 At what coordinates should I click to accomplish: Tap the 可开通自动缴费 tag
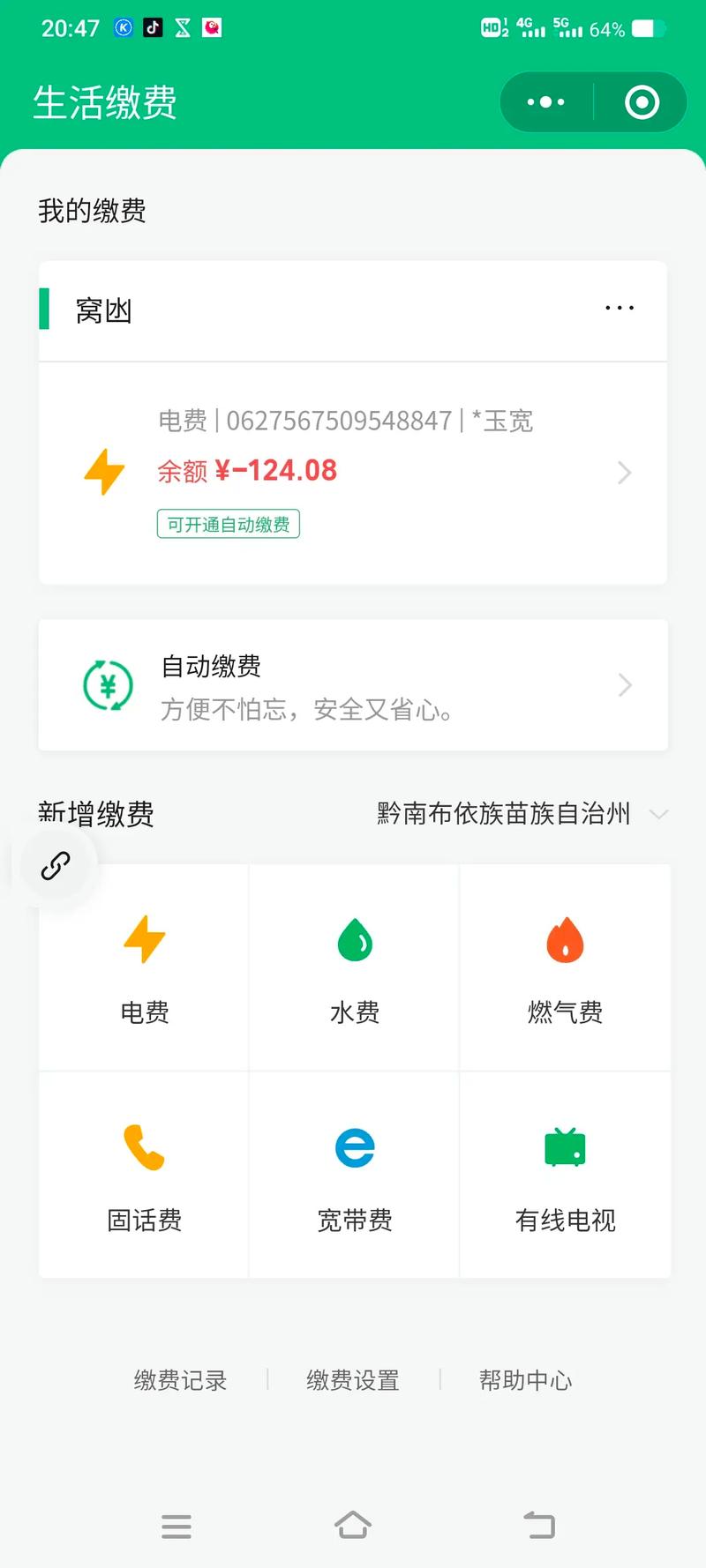click(229, 524)
